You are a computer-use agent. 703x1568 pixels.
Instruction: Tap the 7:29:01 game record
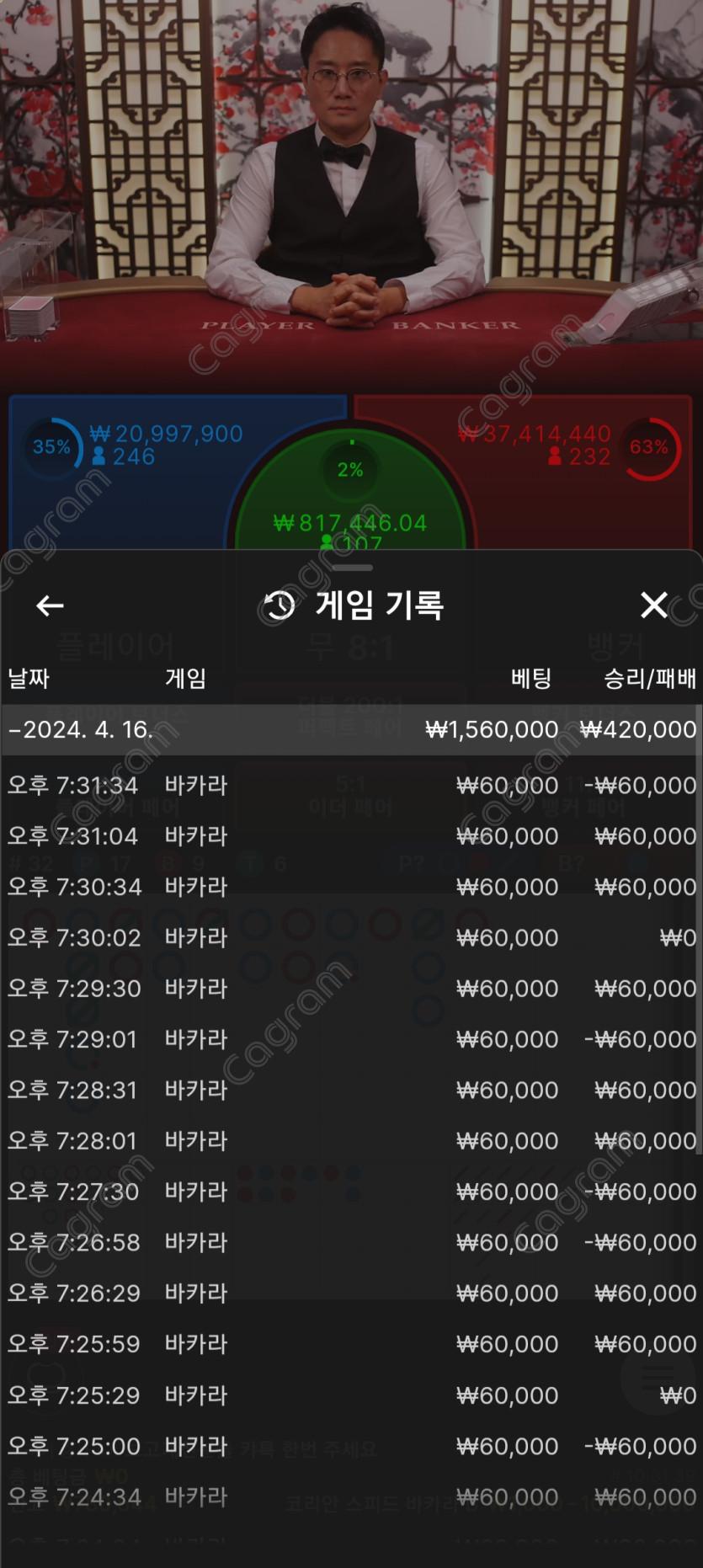[x=351, y=1039]
